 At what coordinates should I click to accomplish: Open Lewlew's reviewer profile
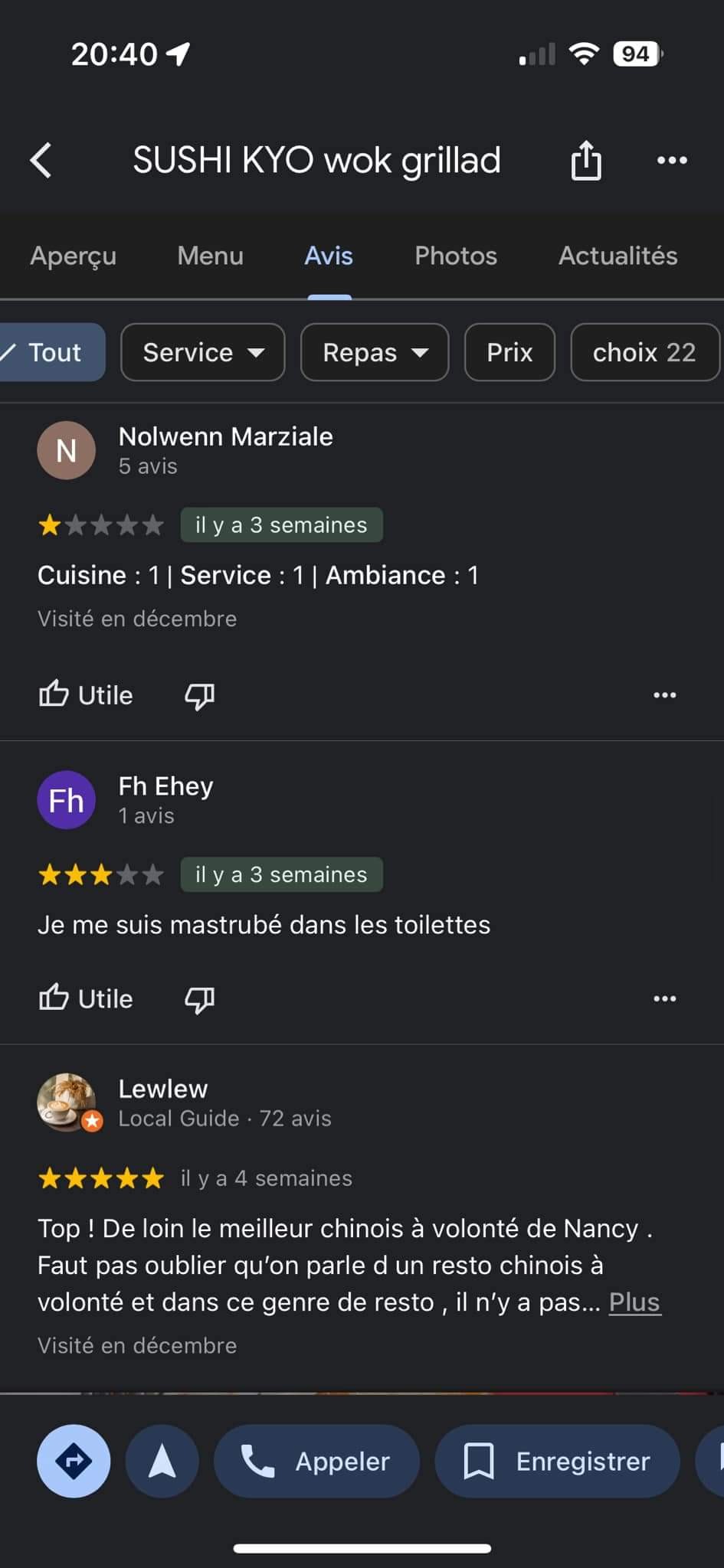(x=162, y=1089)
